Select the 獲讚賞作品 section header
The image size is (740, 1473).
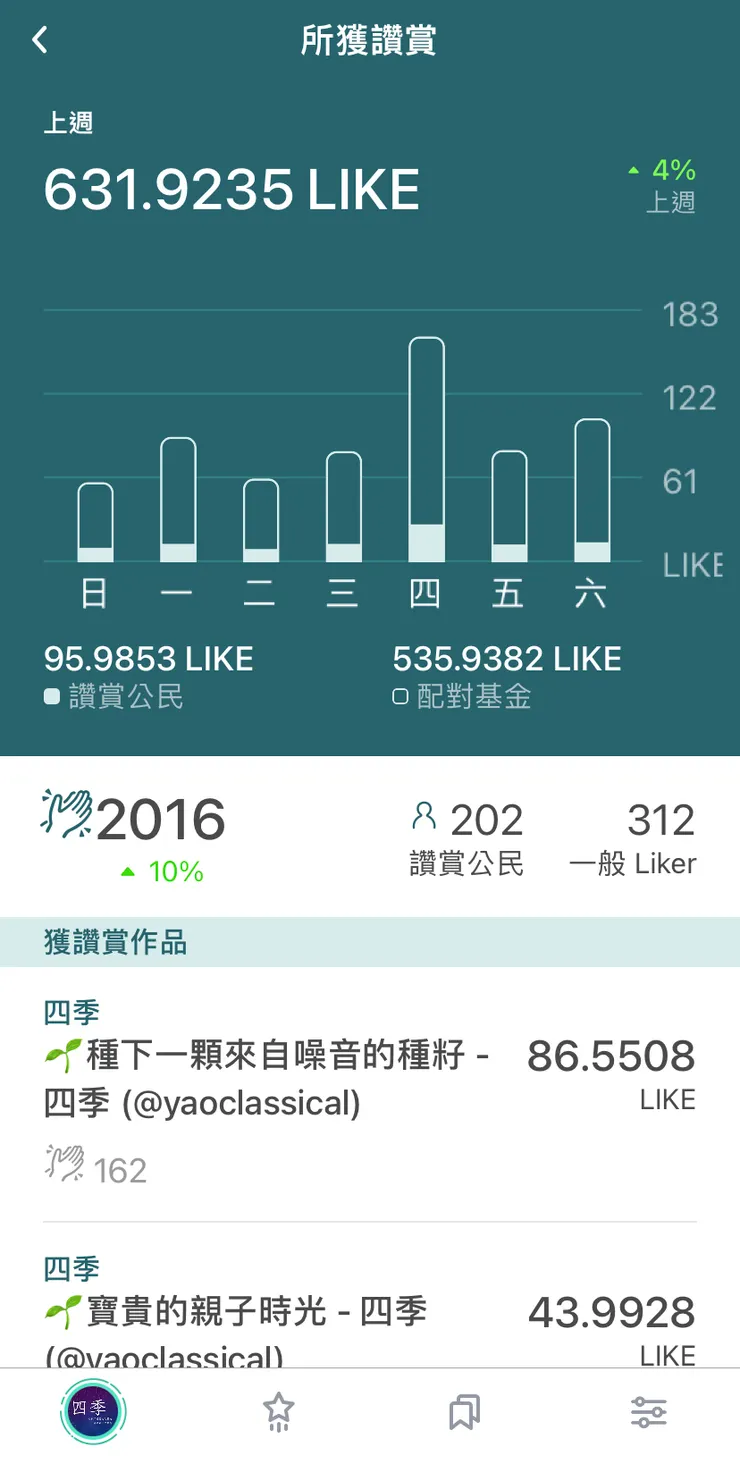[x=114, y=941]
